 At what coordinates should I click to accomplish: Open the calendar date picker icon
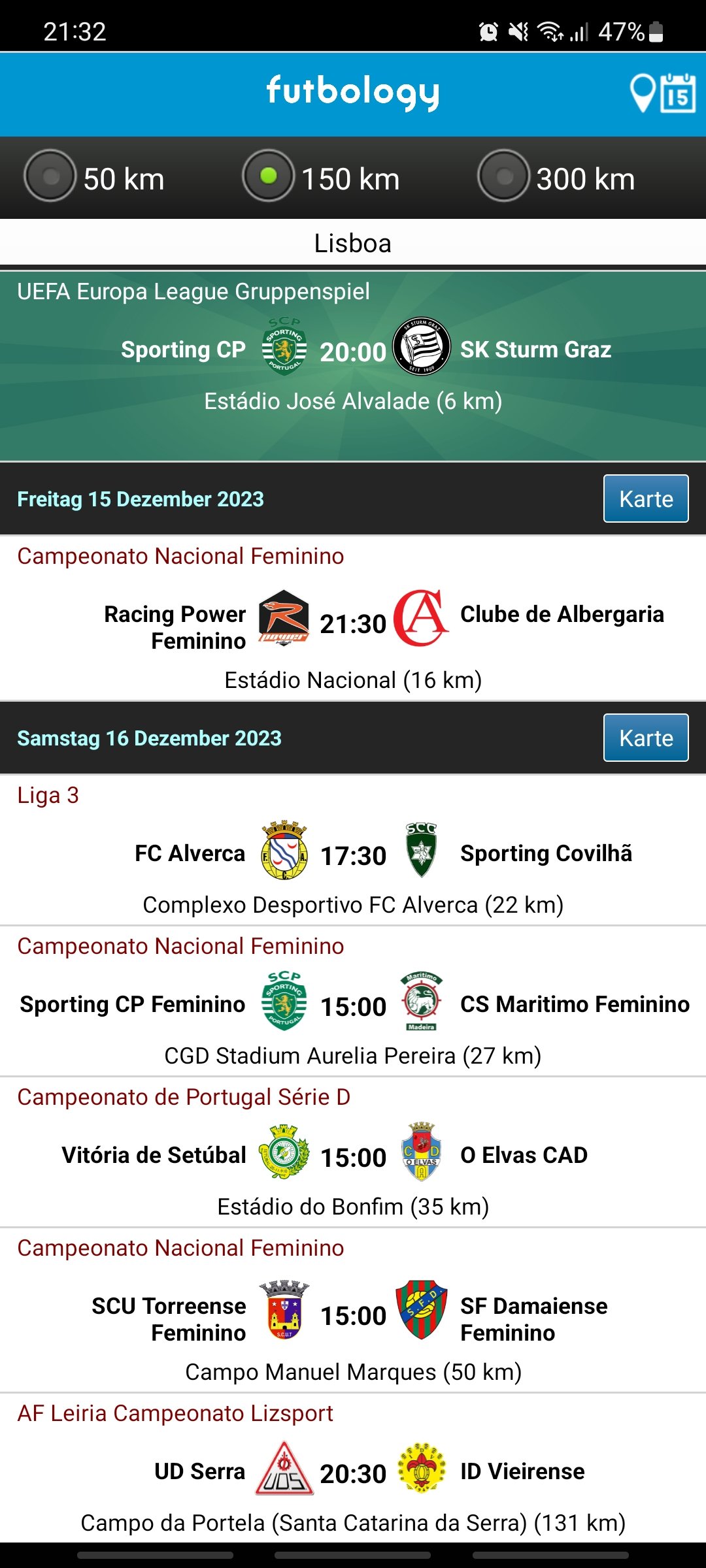[x=678, y=93]
